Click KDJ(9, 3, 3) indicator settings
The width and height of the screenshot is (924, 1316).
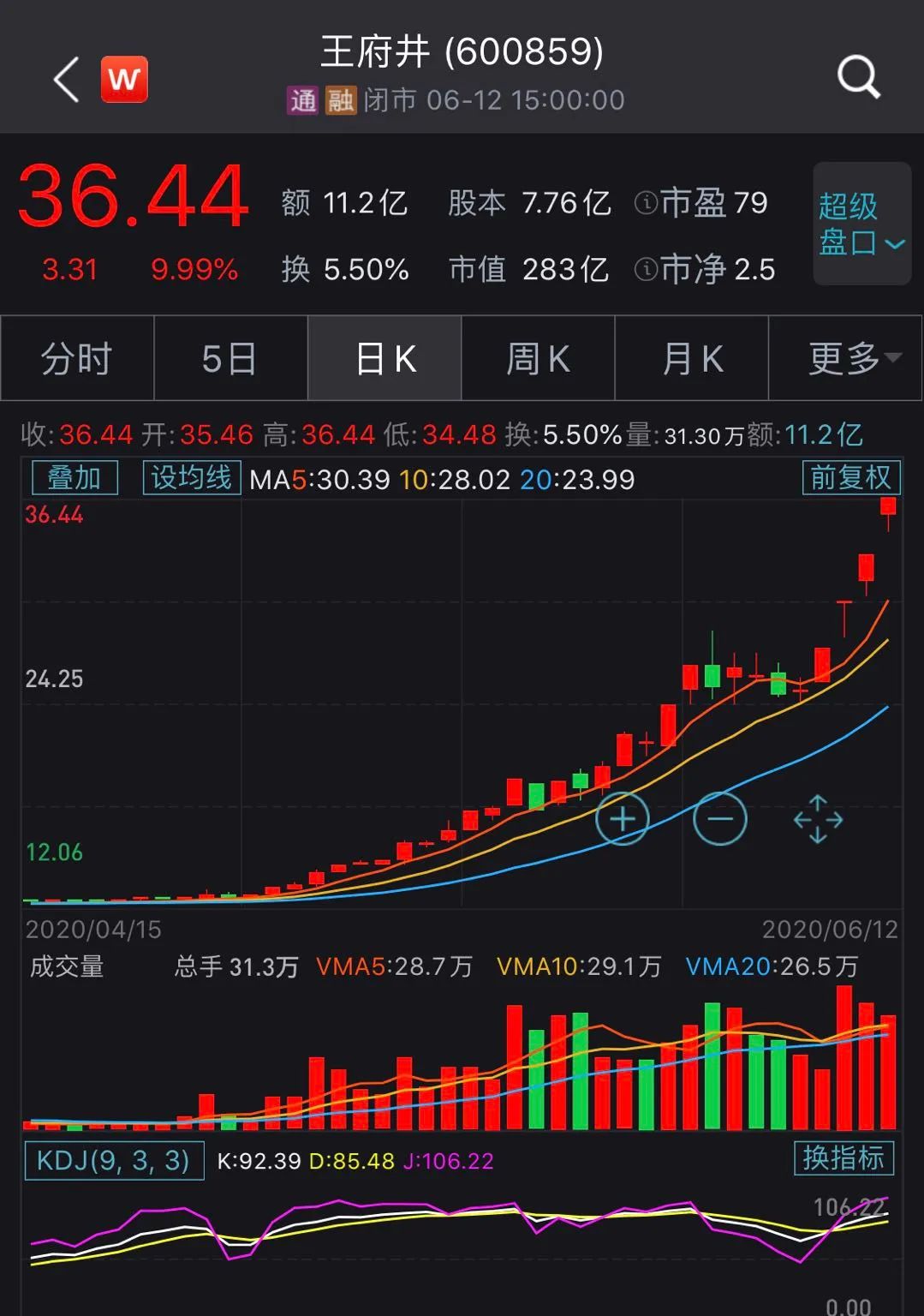tap(114, 1158)
